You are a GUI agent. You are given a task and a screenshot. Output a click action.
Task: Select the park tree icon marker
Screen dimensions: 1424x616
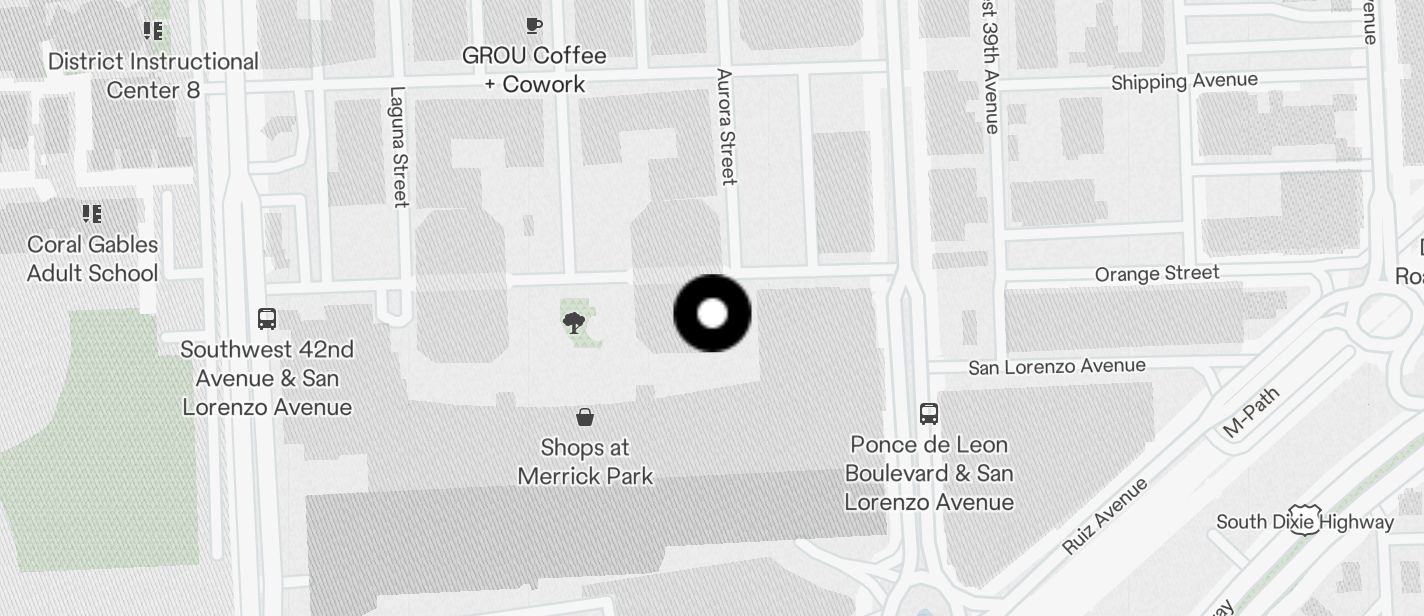tap(574, 322)
